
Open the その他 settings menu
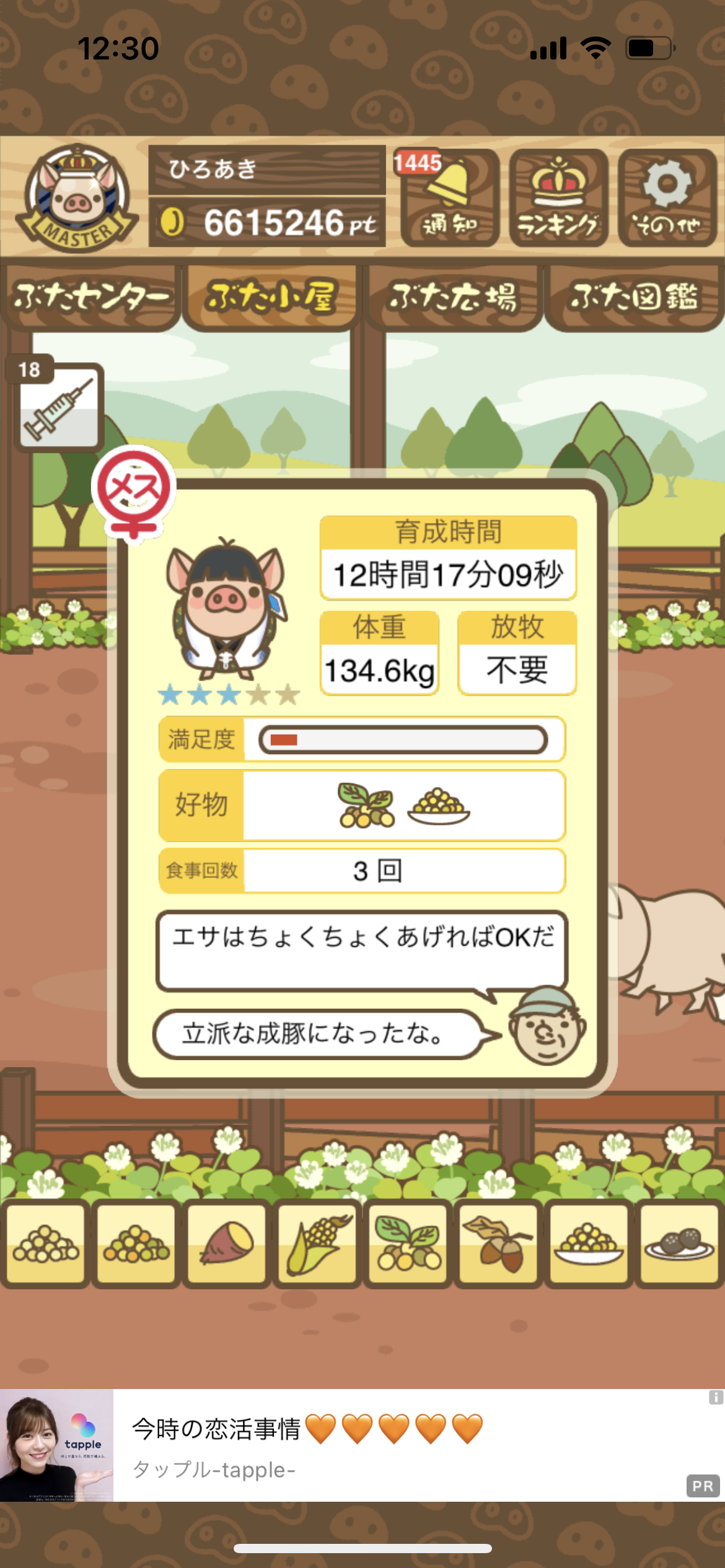[x=667, y=198]
